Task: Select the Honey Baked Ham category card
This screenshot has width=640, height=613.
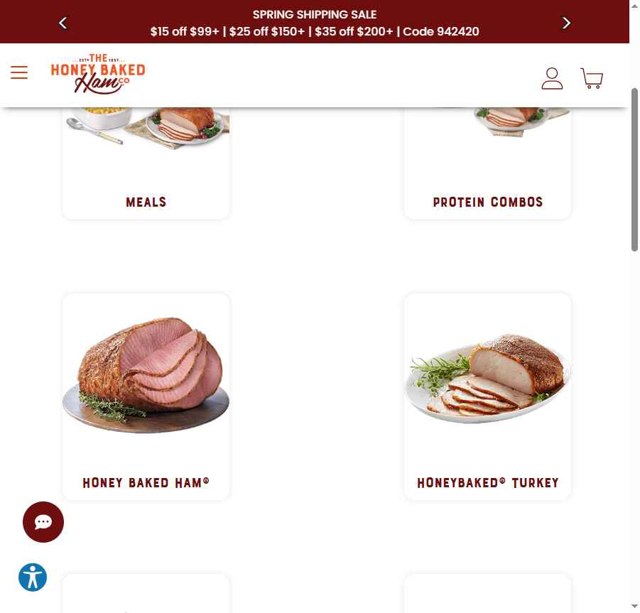Action: click(x=146, y=396)
